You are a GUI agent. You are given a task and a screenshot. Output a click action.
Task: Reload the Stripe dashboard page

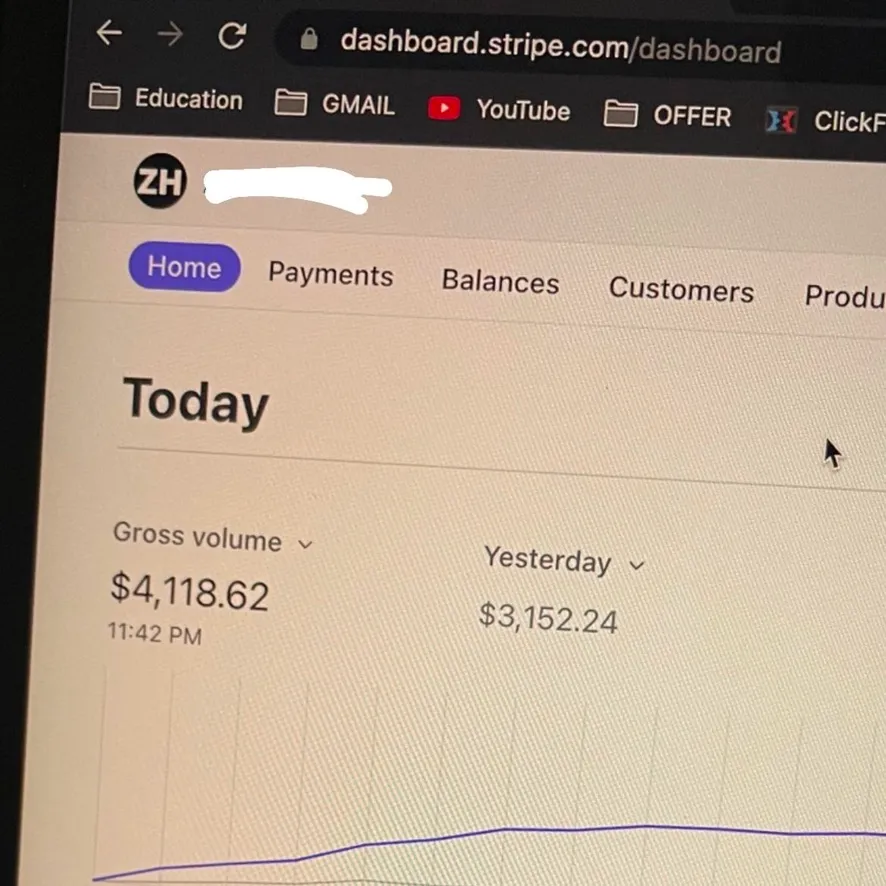(232, 37)
